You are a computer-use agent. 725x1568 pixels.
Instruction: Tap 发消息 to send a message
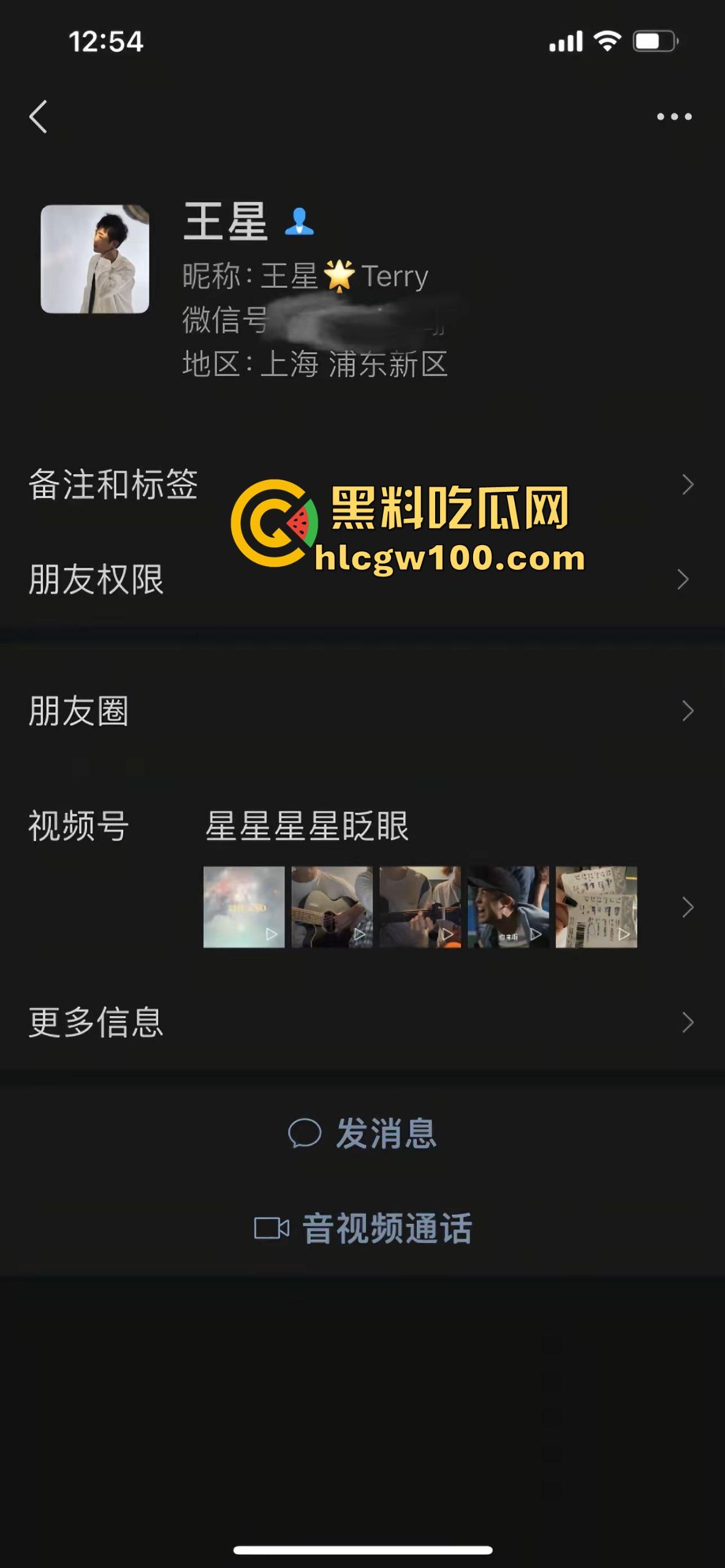pos(363,1133)
